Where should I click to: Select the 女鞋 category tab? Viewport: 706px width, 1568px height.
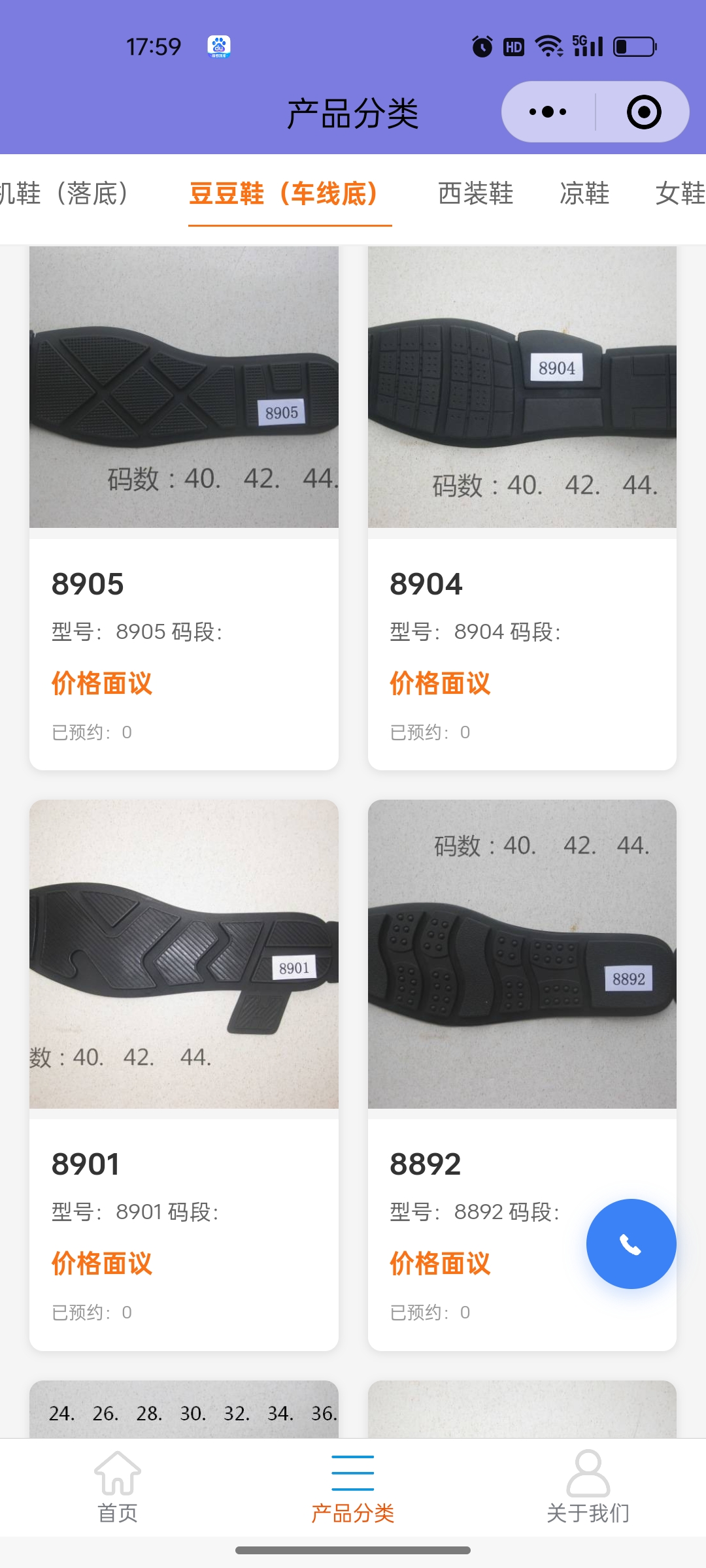(680, 193)
